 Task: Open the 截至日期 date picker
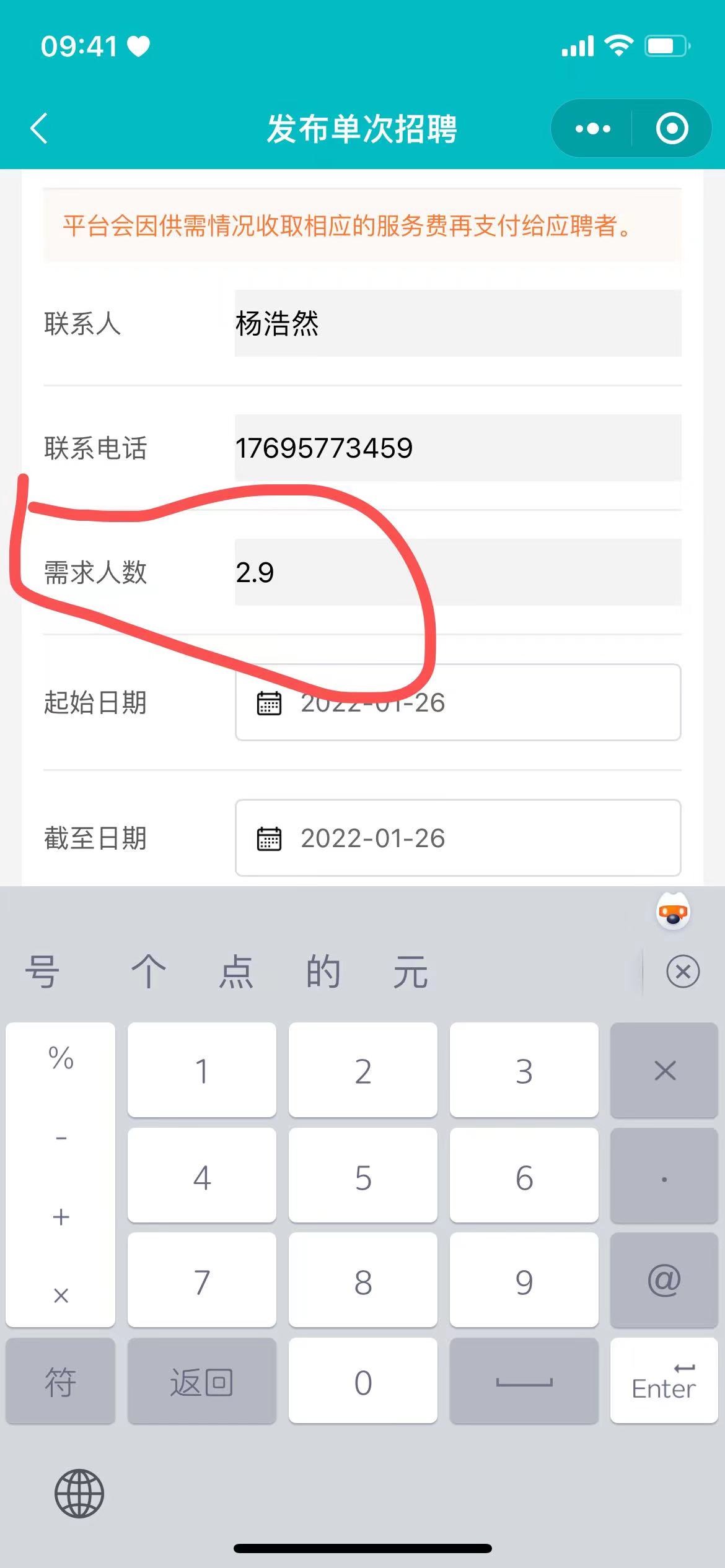click(x=457, y=838)
